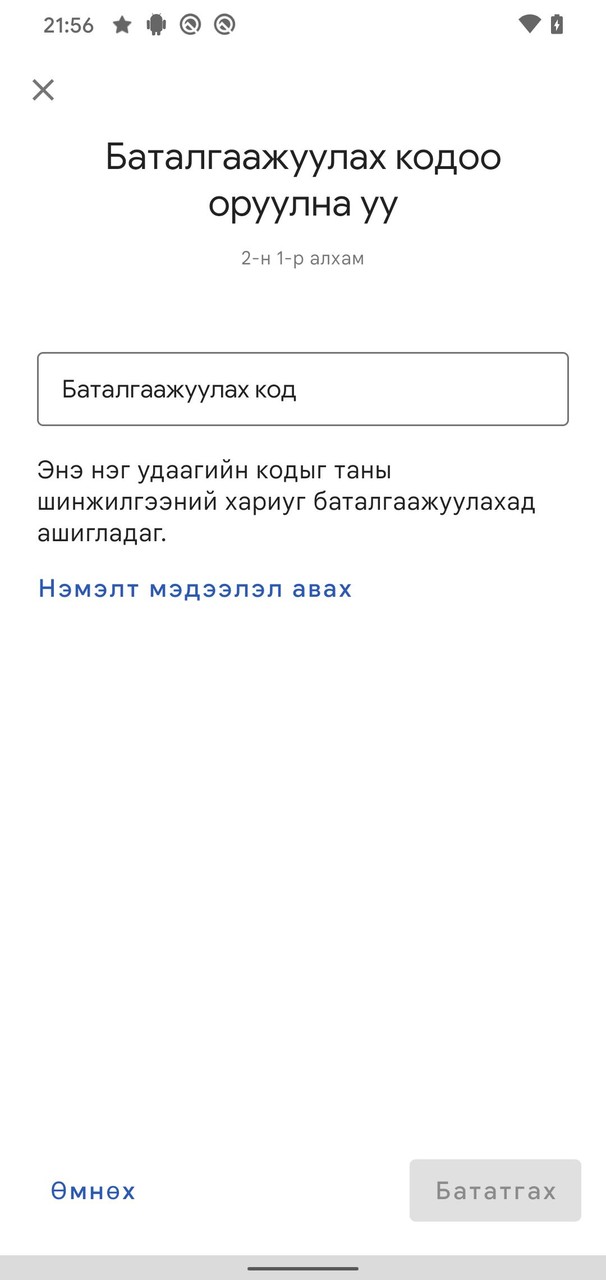Open the Нэмэлт мэдээлэл авах link
Viewport: 606px width, 1280px height.
(x=195, y=588)
